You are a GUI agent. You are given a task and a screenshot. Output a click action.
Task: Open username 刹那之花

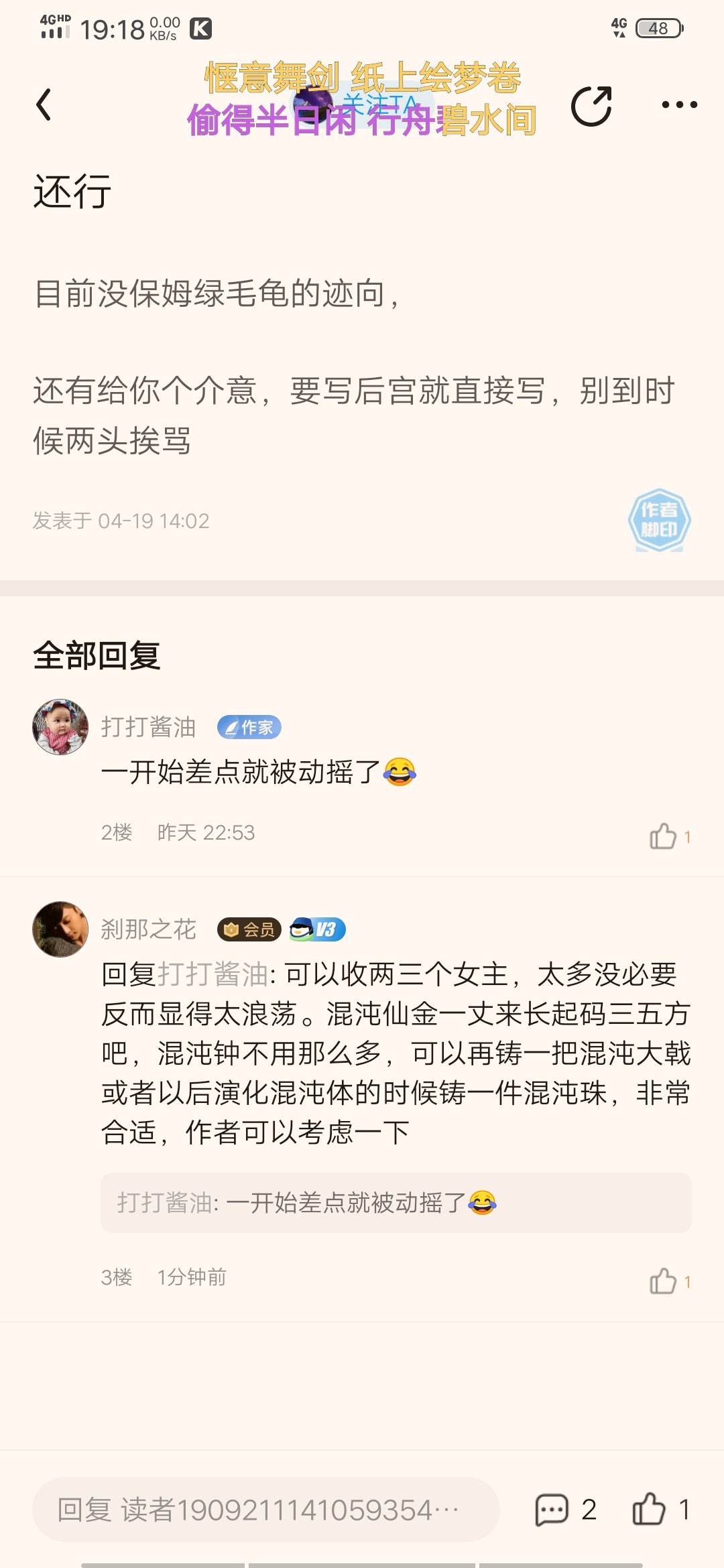(149, 929)
